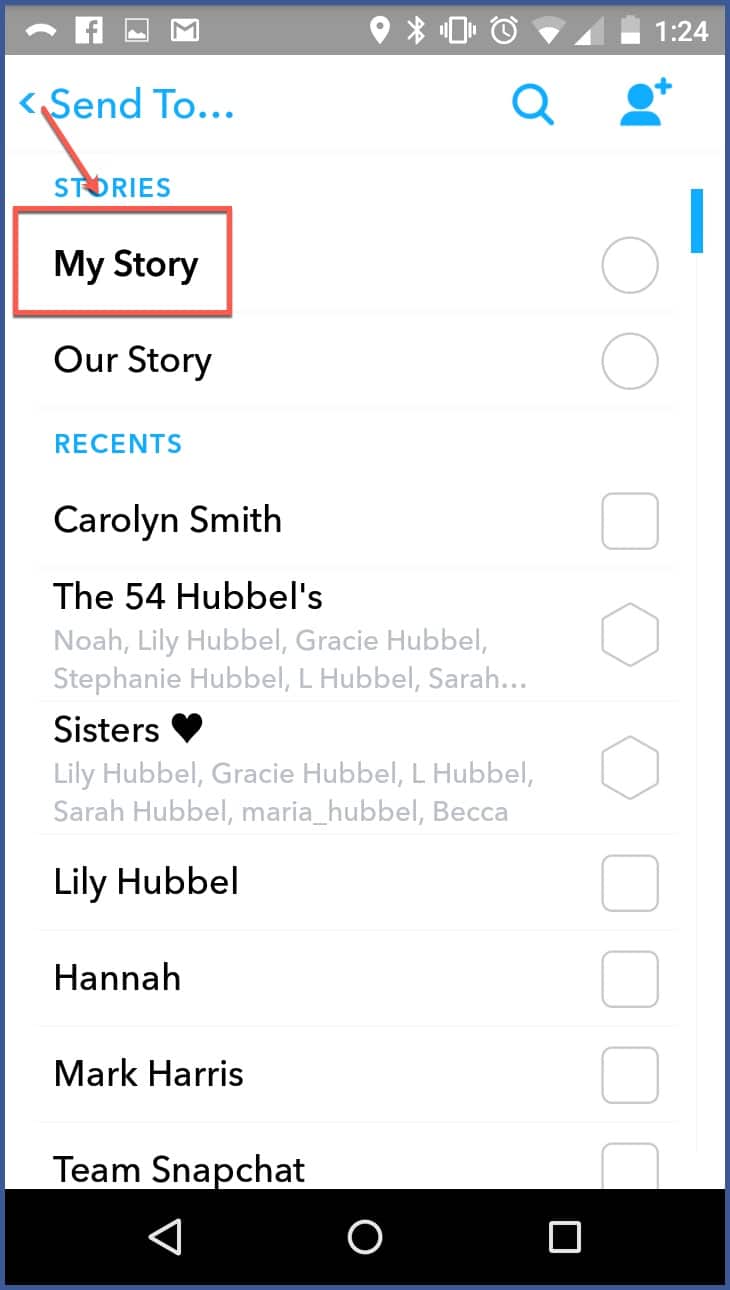Screen dimensions: 730x1290
Task: Tap the system home button
Action: [365, 1237]
